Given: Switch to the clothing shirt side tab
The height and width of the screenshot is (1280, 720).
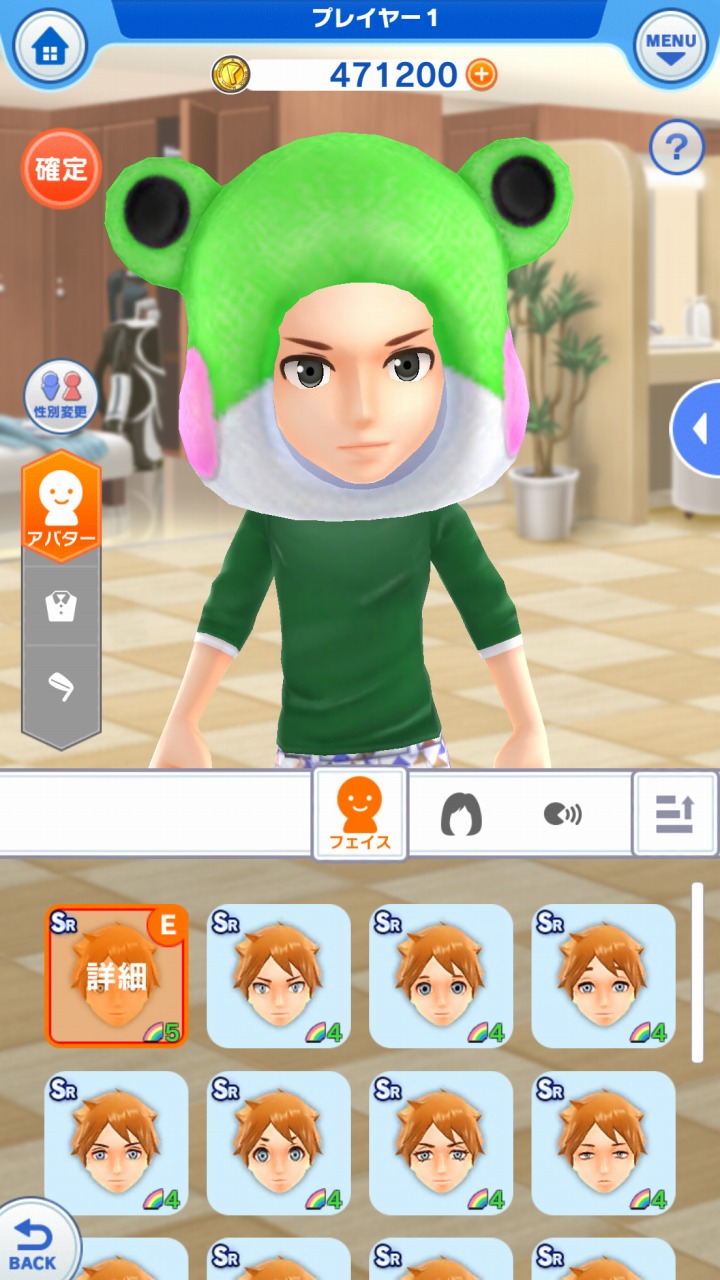Looking at the screenshot, I should coord(61,604).
